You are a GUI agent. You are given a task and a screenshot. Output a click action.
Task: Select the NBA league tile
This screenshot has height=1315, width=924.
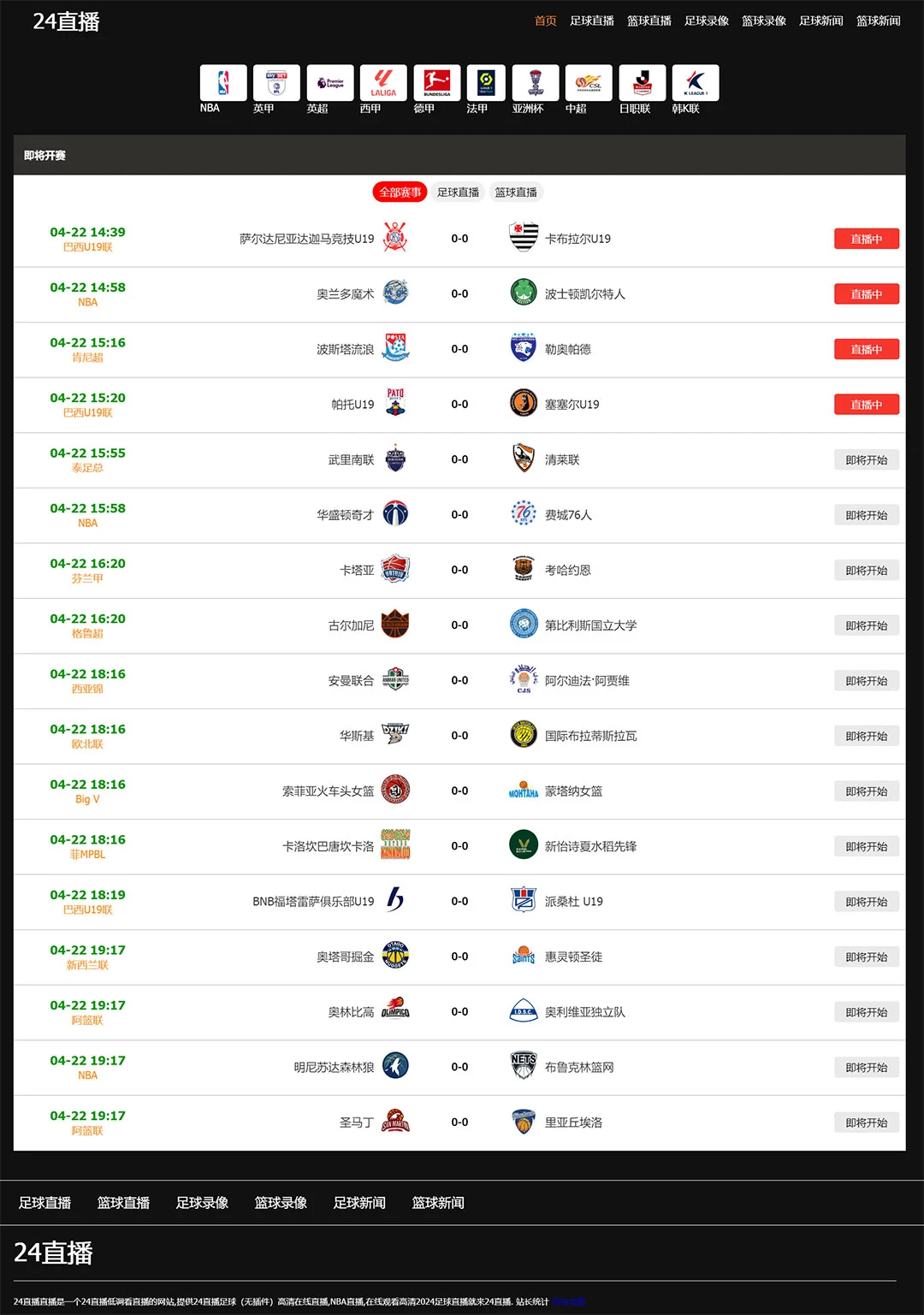pyautogui.click(x=223, y=83)
